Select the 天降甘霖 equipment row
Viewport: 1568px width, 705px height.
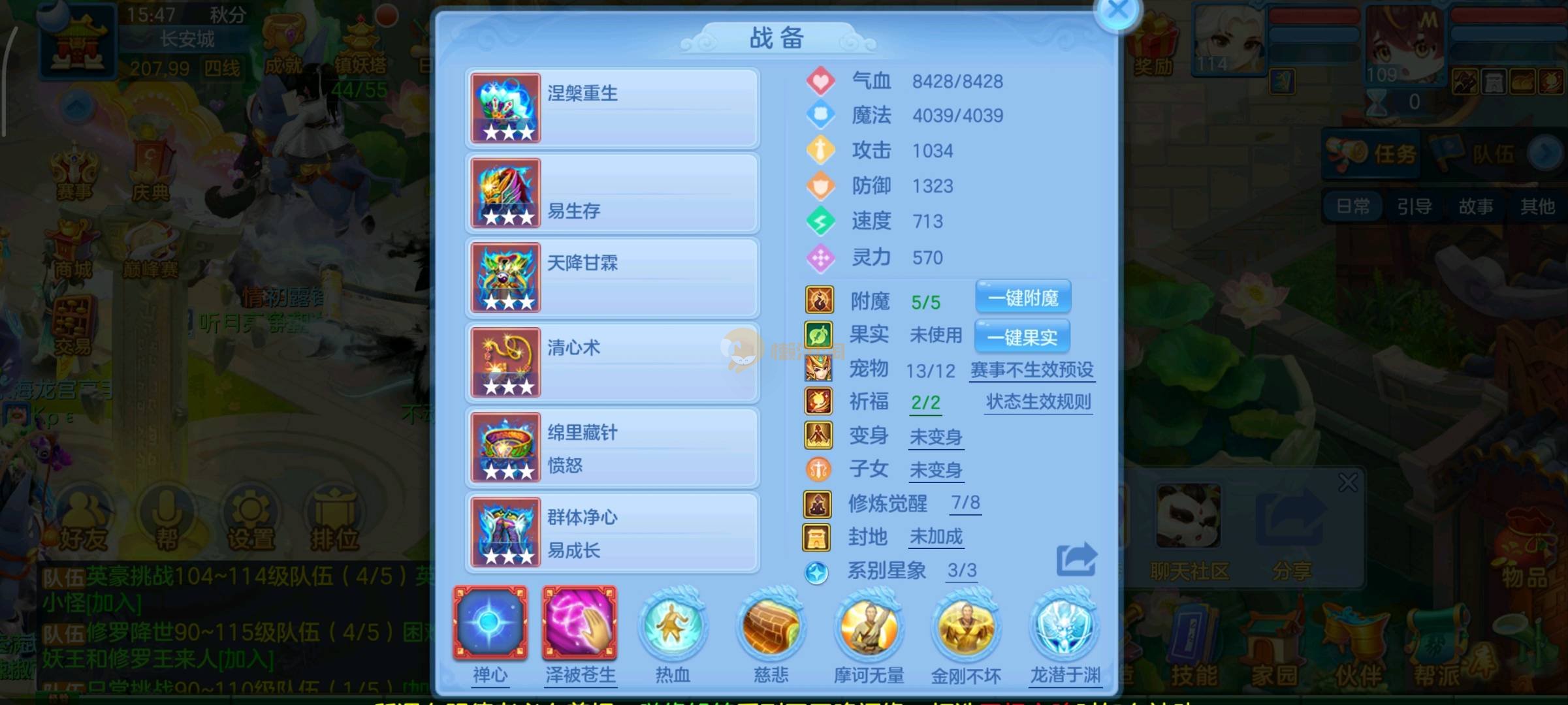[x=613, y=277]
